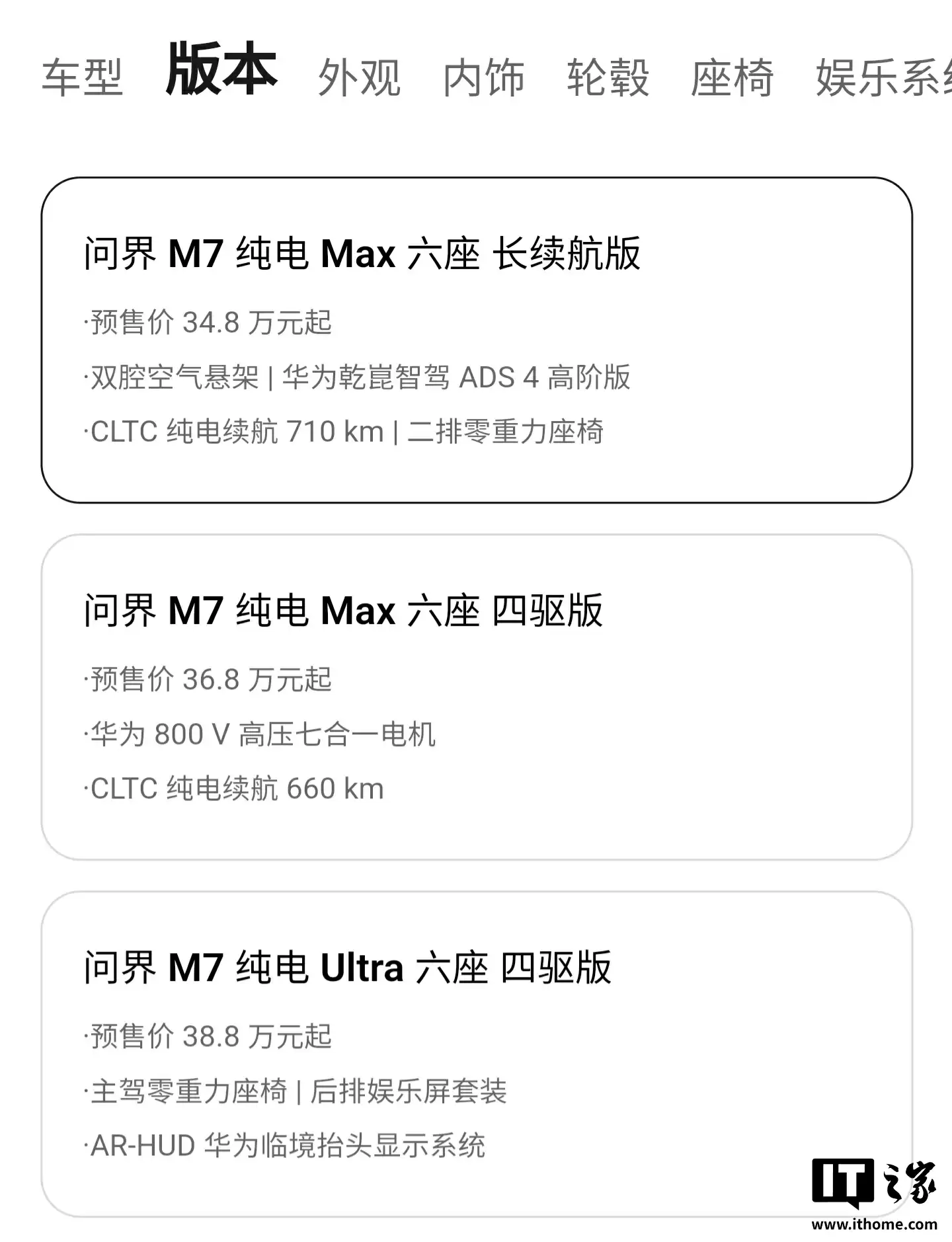This screenshot has width=952, height=1242.
Task: View the 内饰 tab
Action: coord(485,78)
